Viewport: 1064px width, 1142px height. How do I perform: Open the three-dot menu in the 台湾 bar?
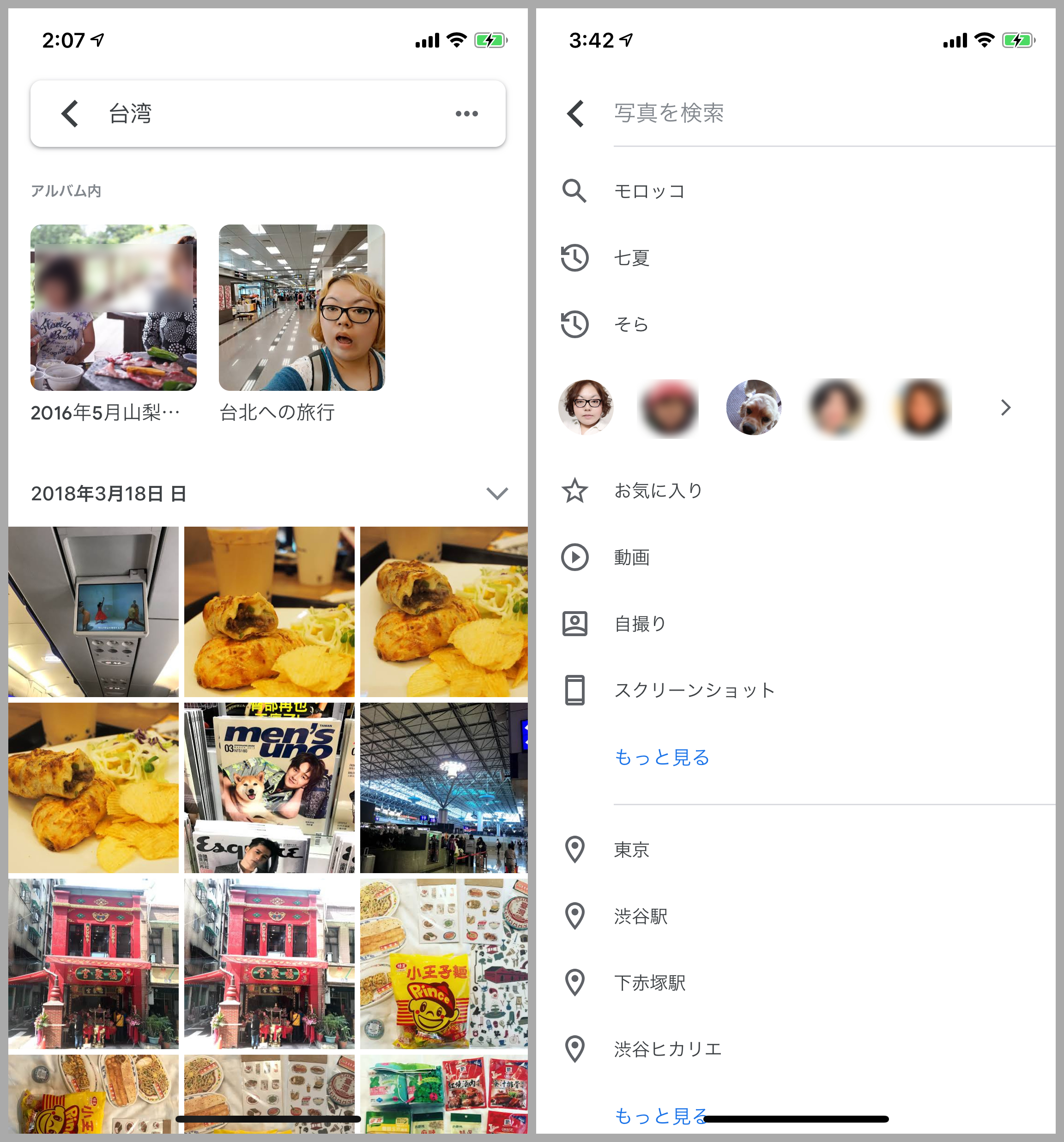point(466,114)
